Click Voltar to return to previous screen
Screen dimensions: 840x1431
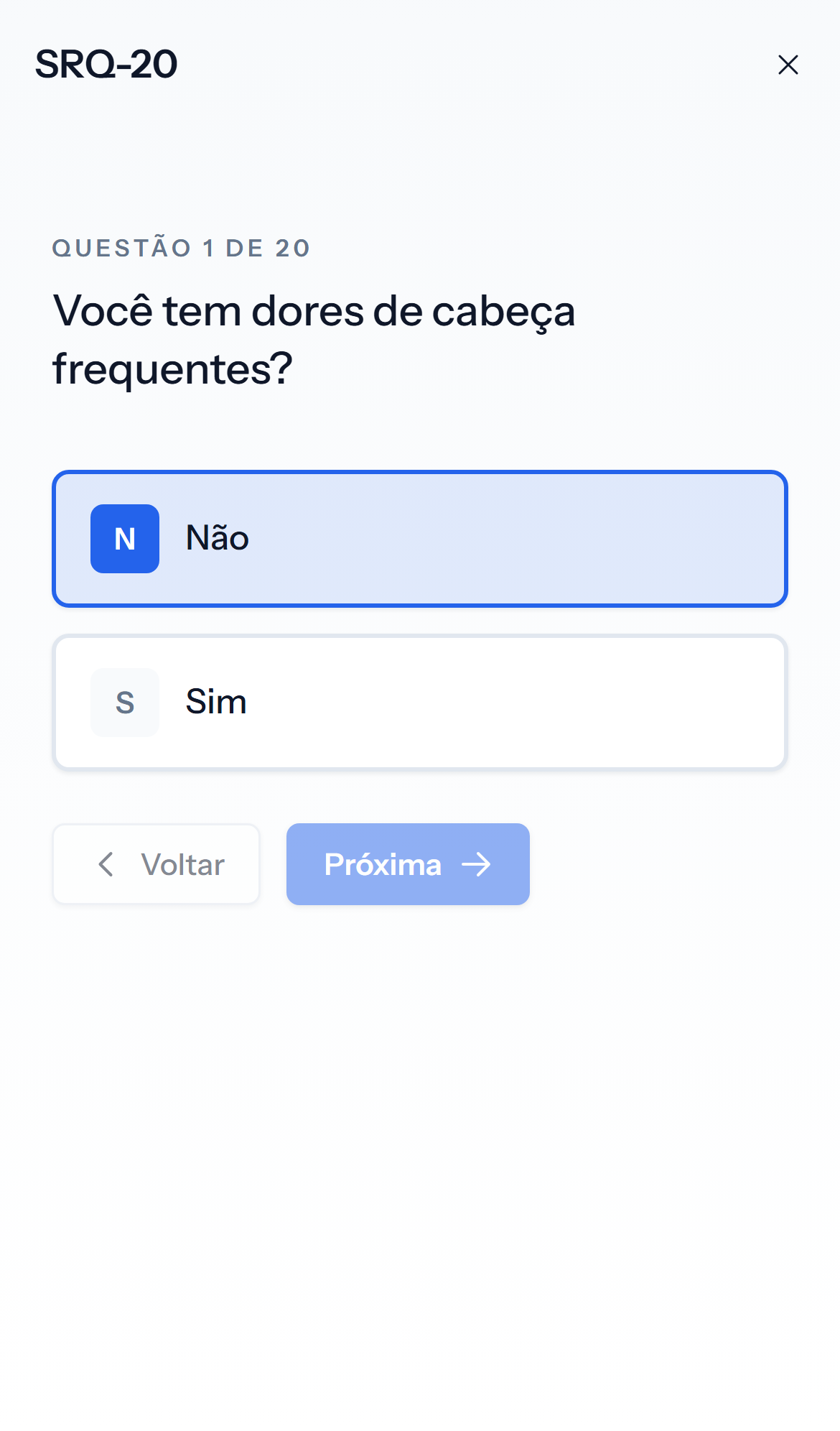click(156, 863)
